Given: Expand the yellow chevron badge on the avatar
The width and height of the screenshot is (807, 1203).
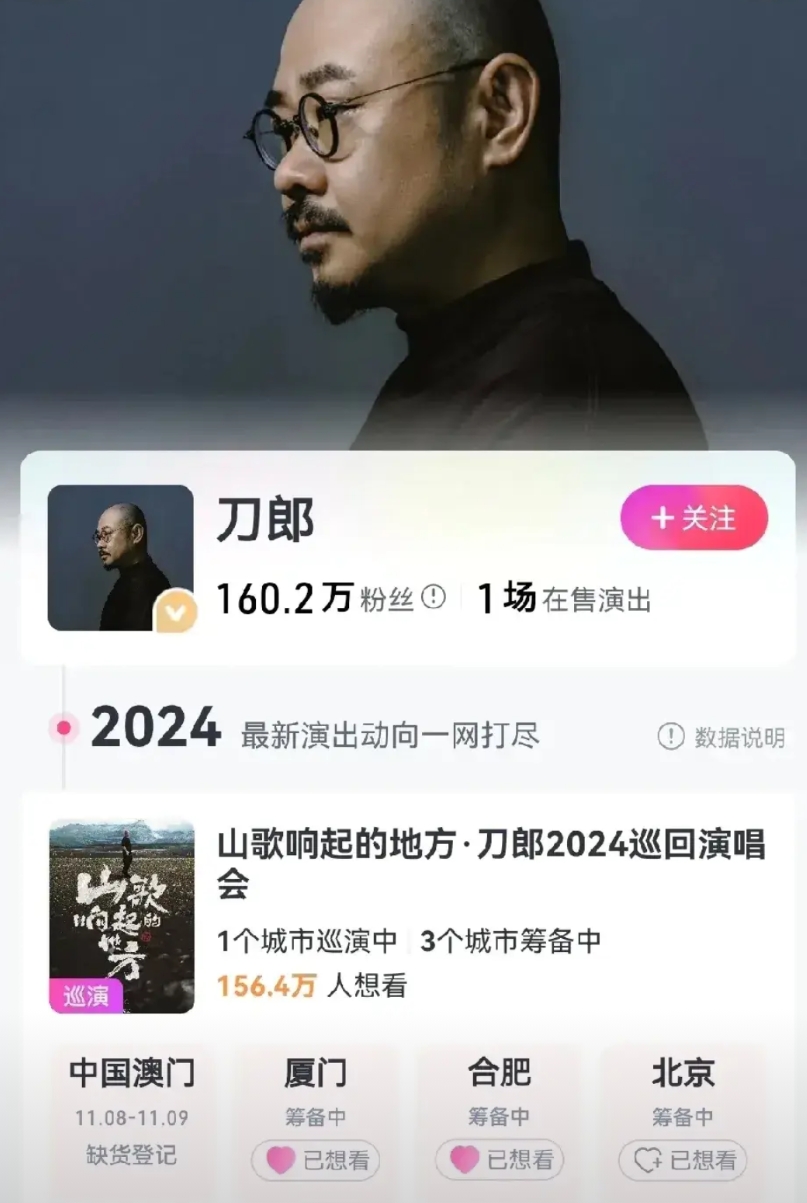Looking at the screenshot, I should (175, 612).
